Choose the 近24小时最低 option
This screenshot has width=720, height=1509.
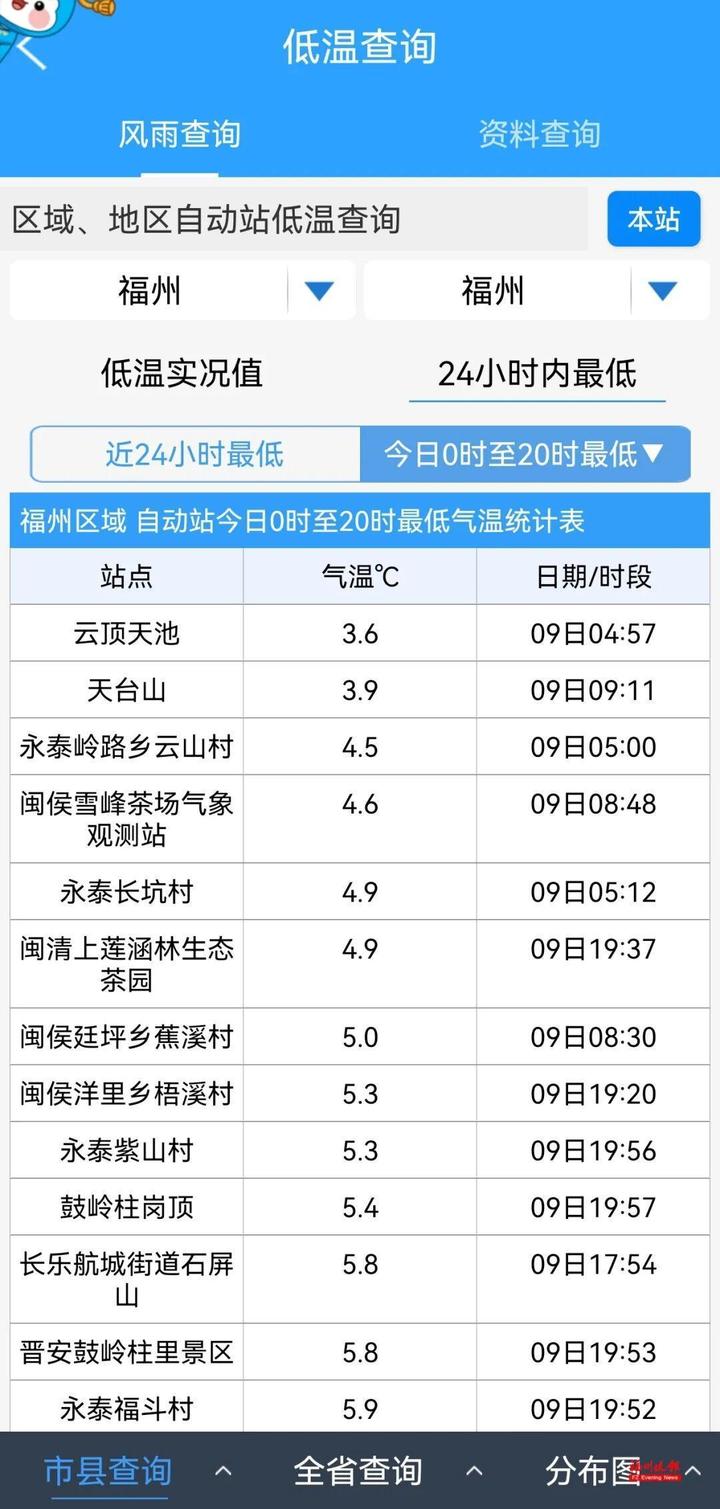[195, 454]
